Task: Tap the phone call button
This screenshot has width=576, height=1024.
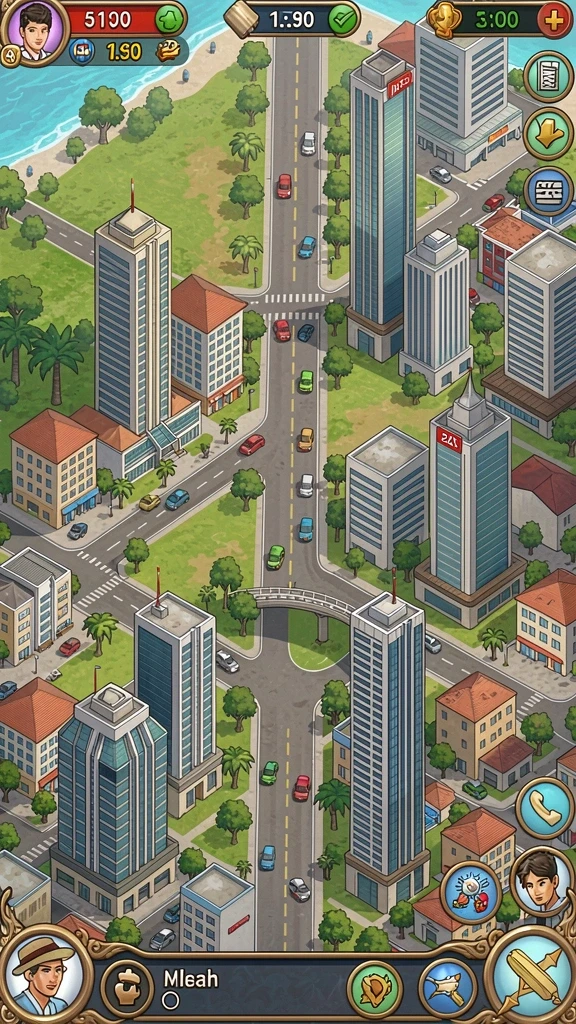Action: pos(545,808)
